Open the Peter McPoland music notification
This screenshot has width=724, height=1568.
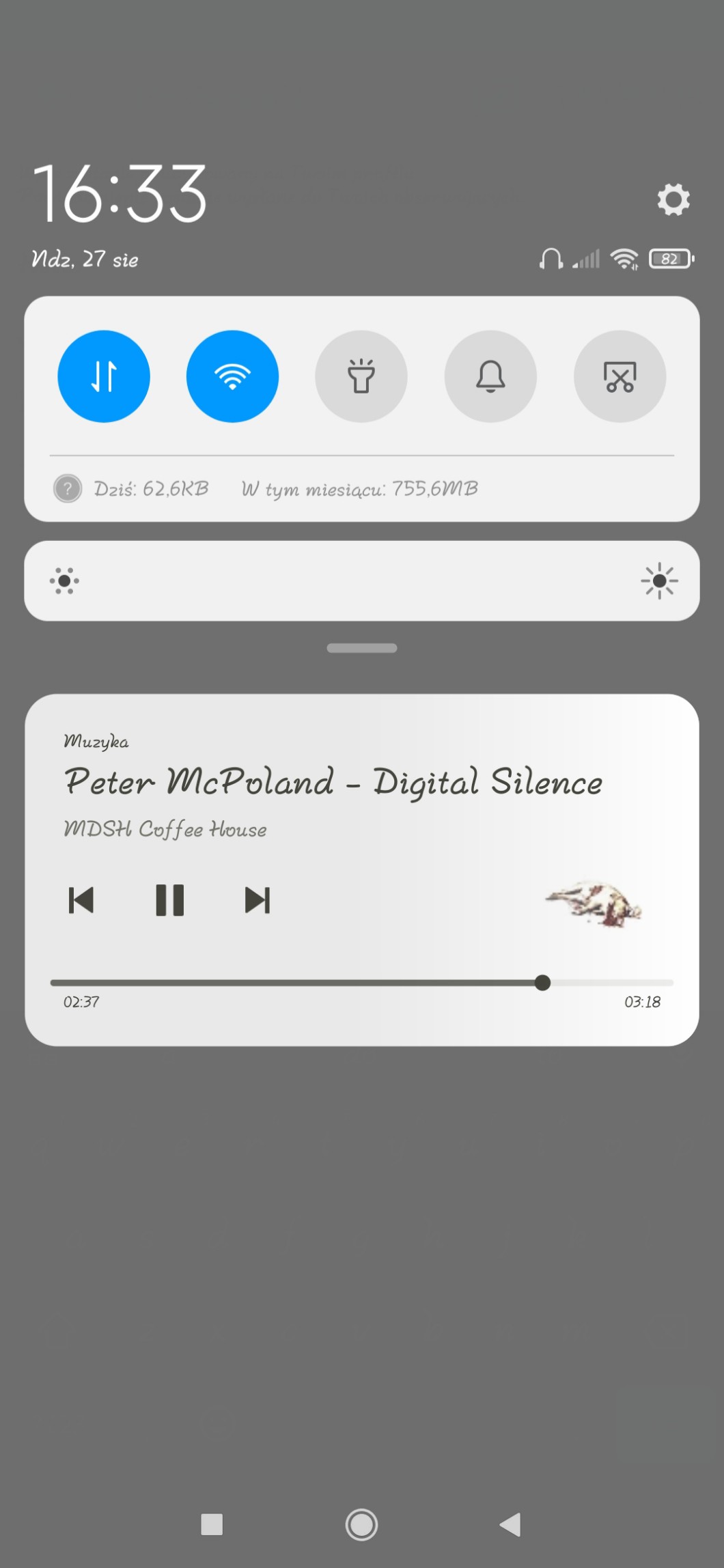click(333, 782)
